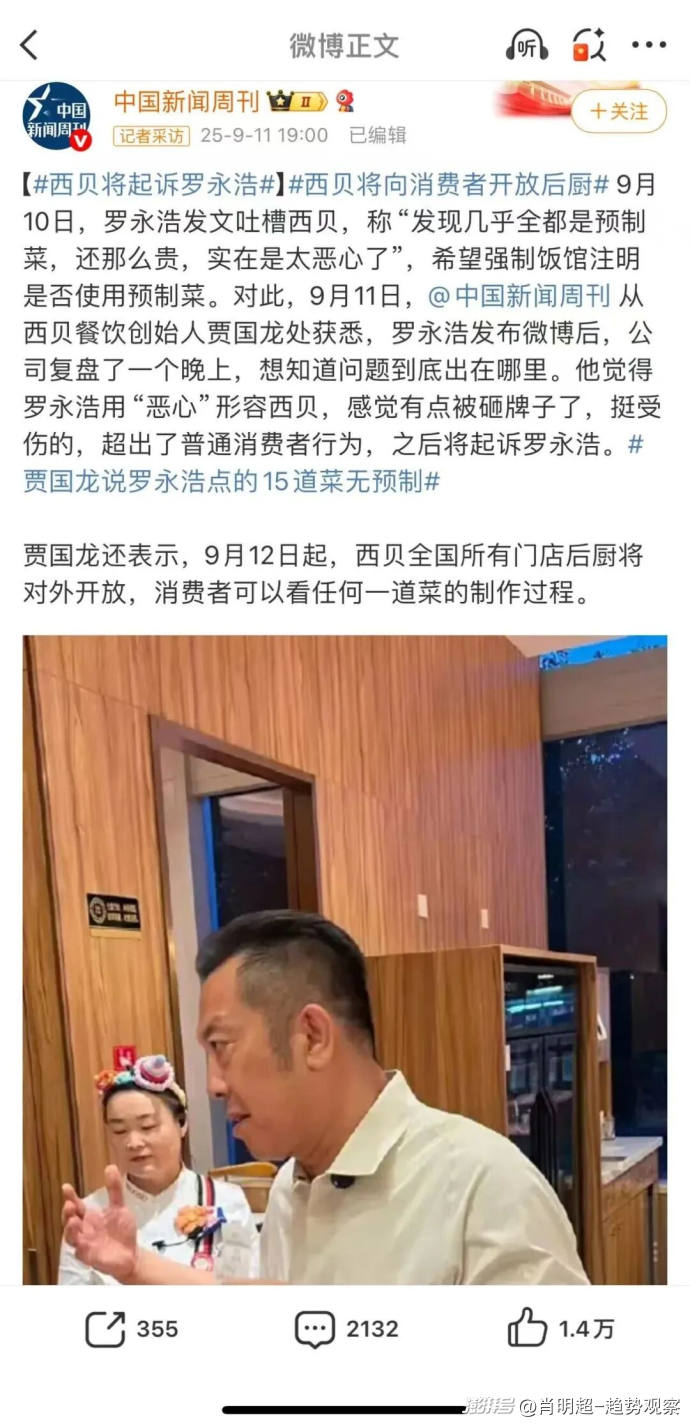Open the AI assistant icon in the header

pos(588,45)
